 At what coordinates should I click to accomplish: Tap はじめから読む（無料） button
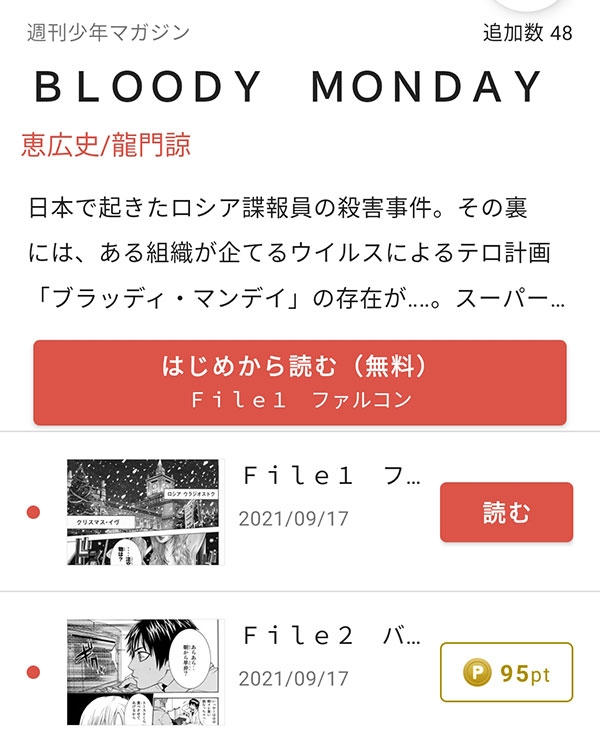tap(300, 383)
